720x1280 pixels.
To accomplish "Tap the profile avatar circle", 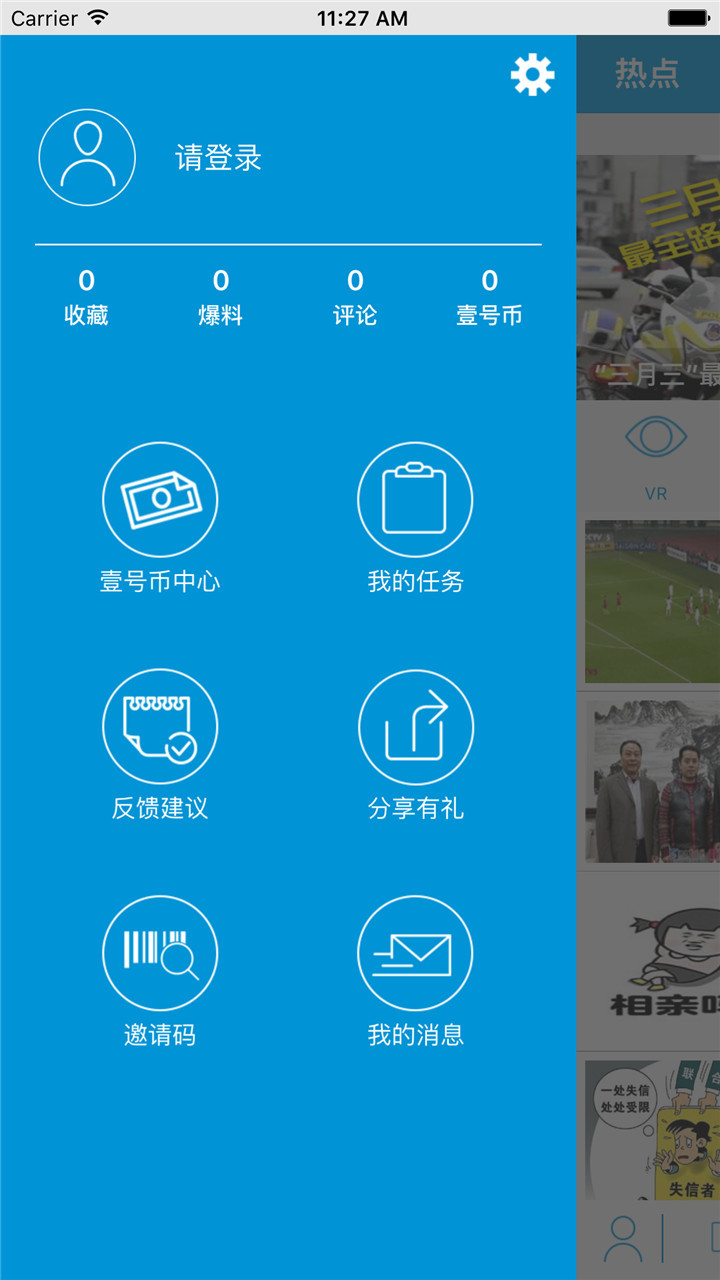I will (x=87, y=158).
